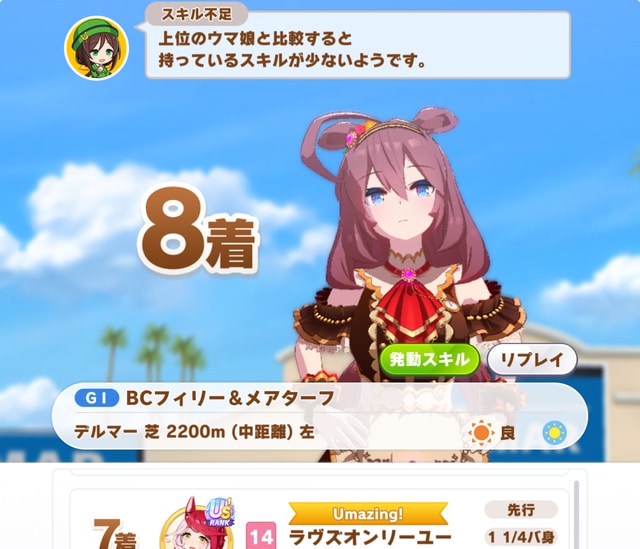
Task: Open the 7th place ラヴズオンリーユー result row
Action: [320, 522]
